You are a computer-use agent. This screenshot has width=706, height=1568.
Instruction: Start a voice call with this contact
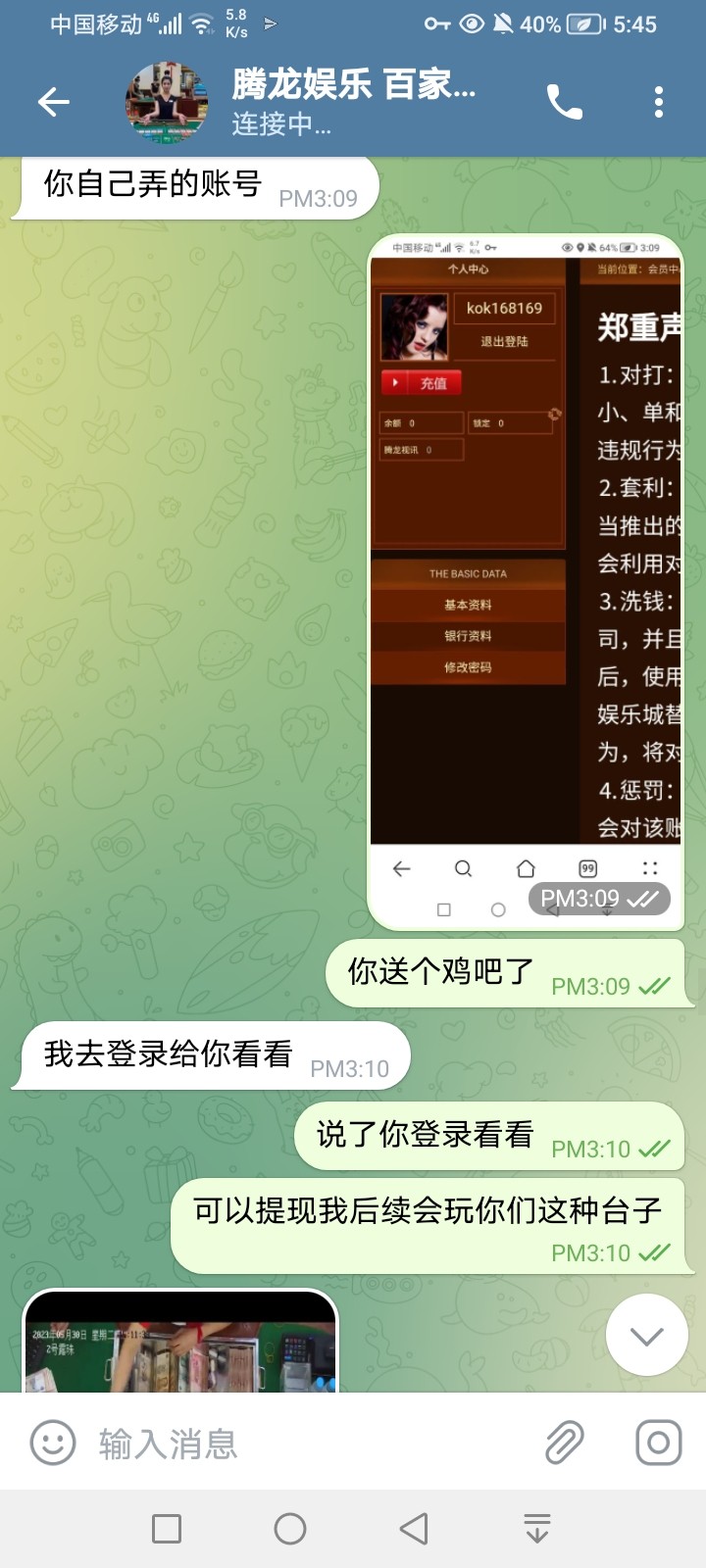pyautogui.click(x=565, y=102)
